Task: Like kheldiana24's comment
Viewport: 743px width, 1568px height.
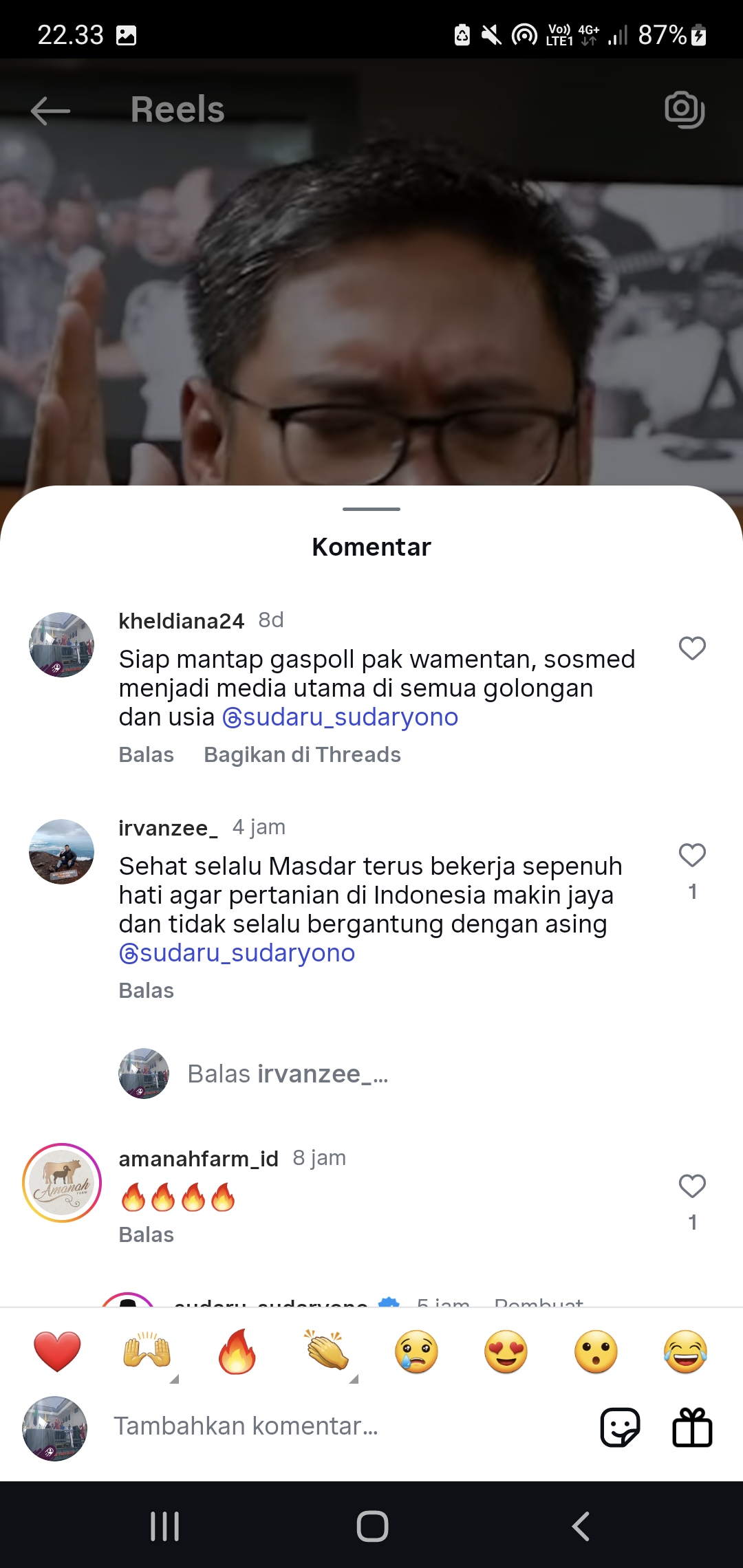Action: tap(692, 648)
